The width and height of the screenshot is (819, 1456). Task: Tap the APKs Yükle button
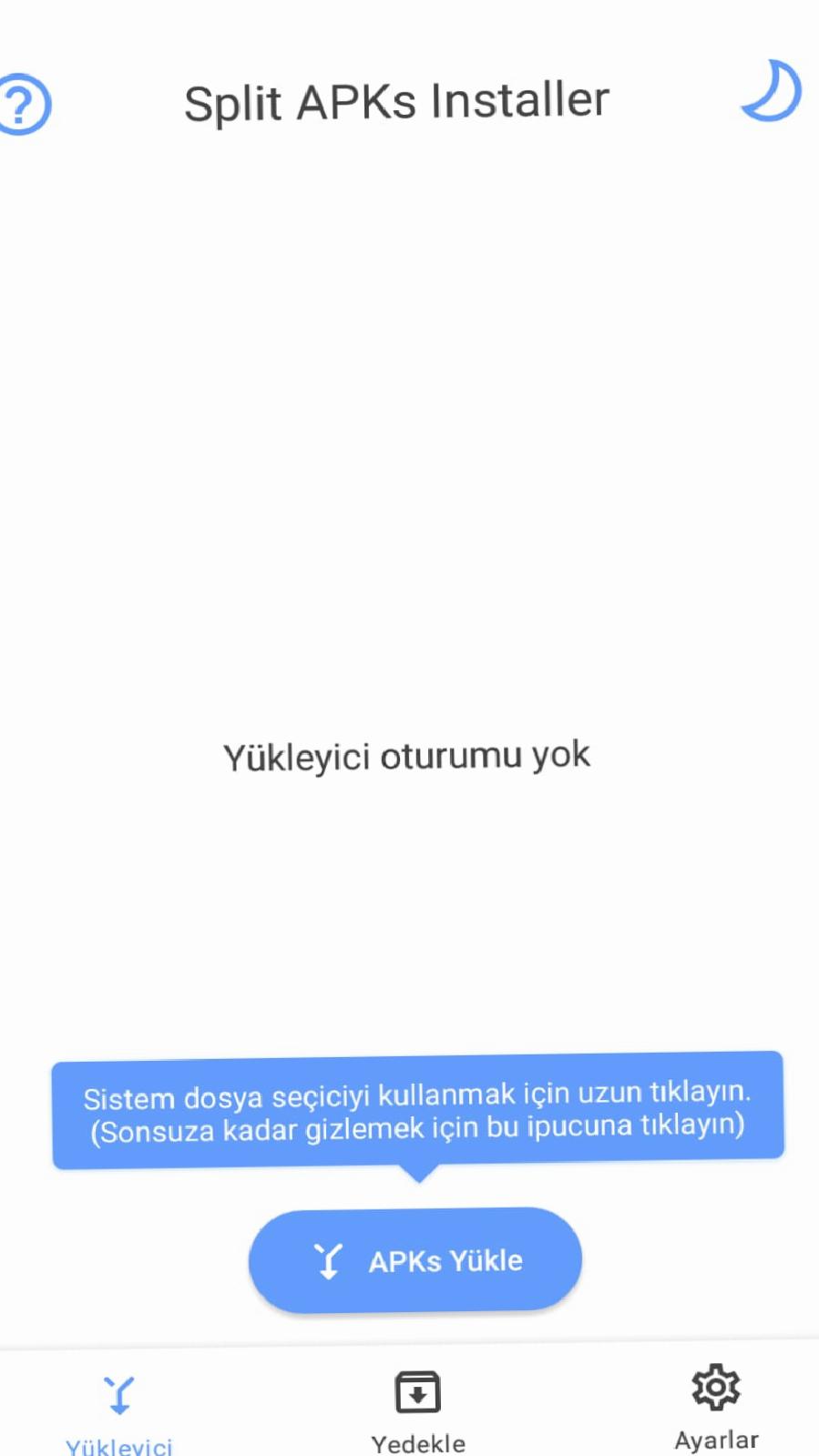[415, 1260]
